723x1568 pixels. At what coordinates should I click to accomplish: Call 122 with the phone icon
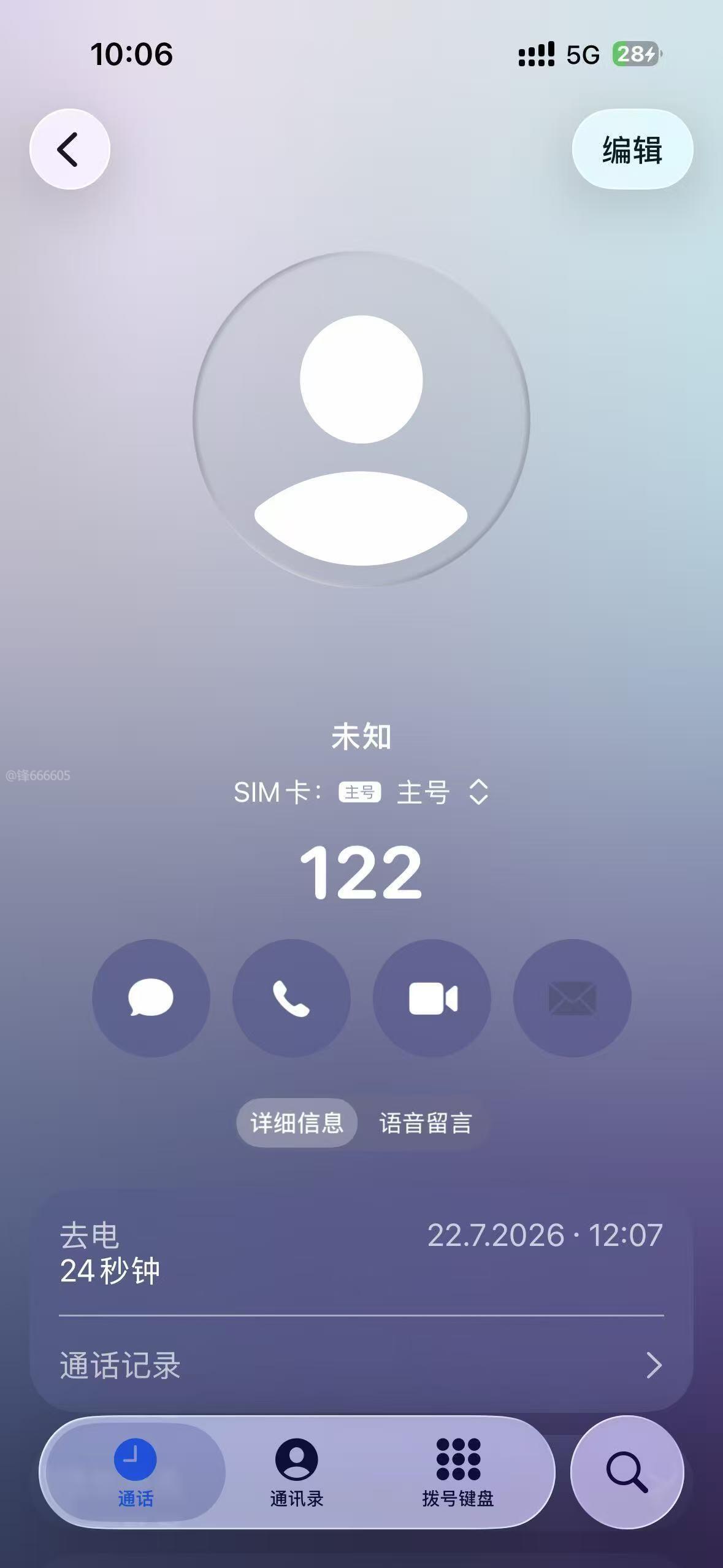(291, 997)
